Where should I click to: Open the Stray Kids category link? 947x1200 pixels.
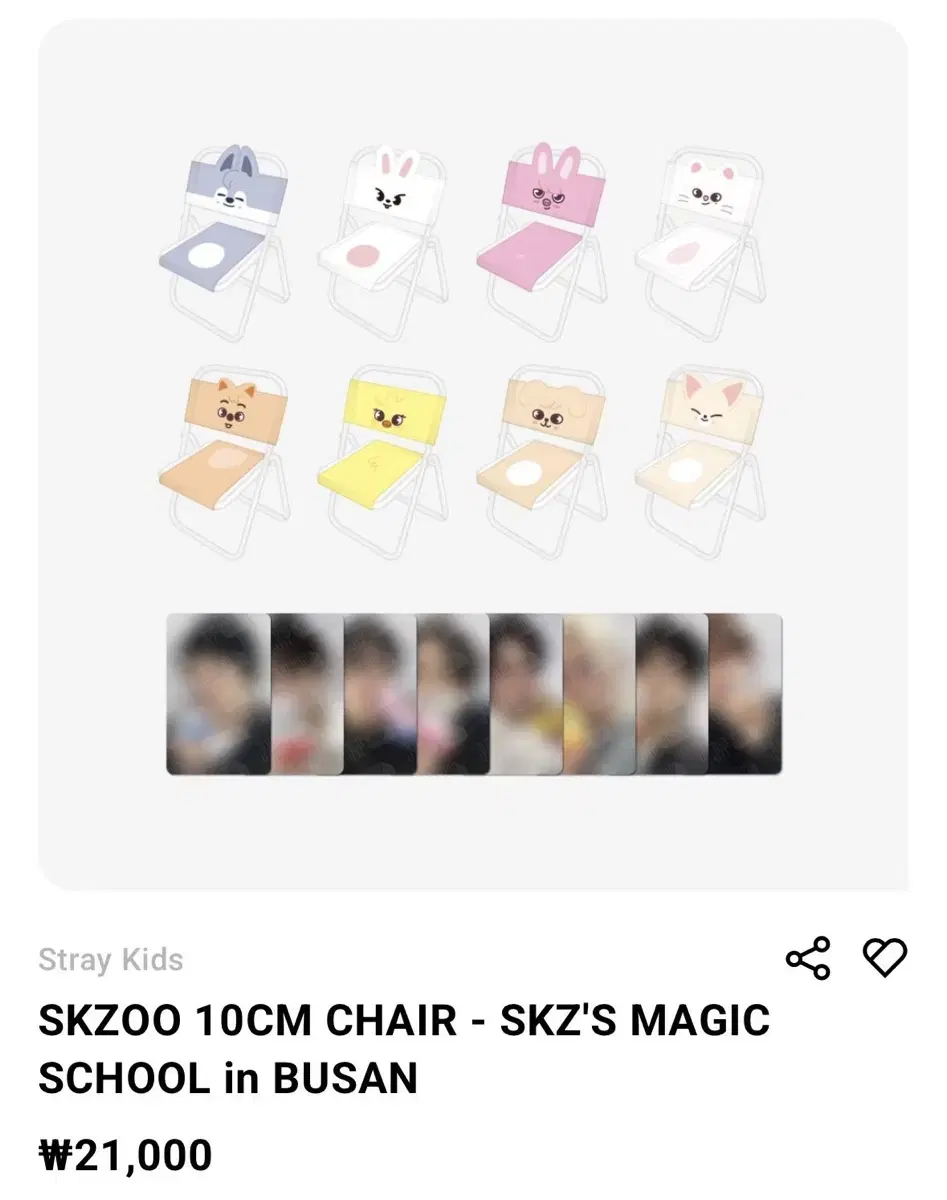(112, 960)
